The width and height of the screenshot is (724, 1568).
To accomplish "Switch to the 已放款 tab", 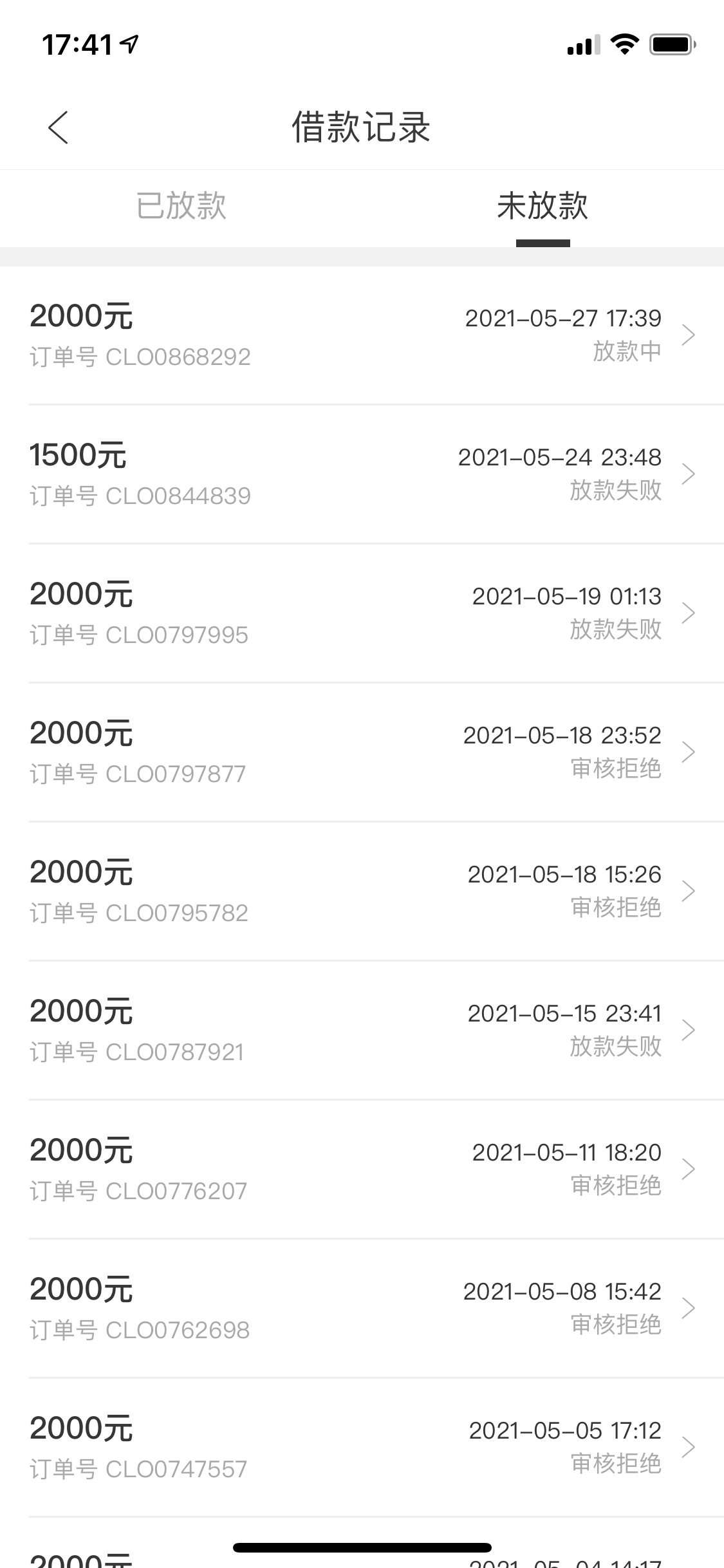I will click(181, 207).
